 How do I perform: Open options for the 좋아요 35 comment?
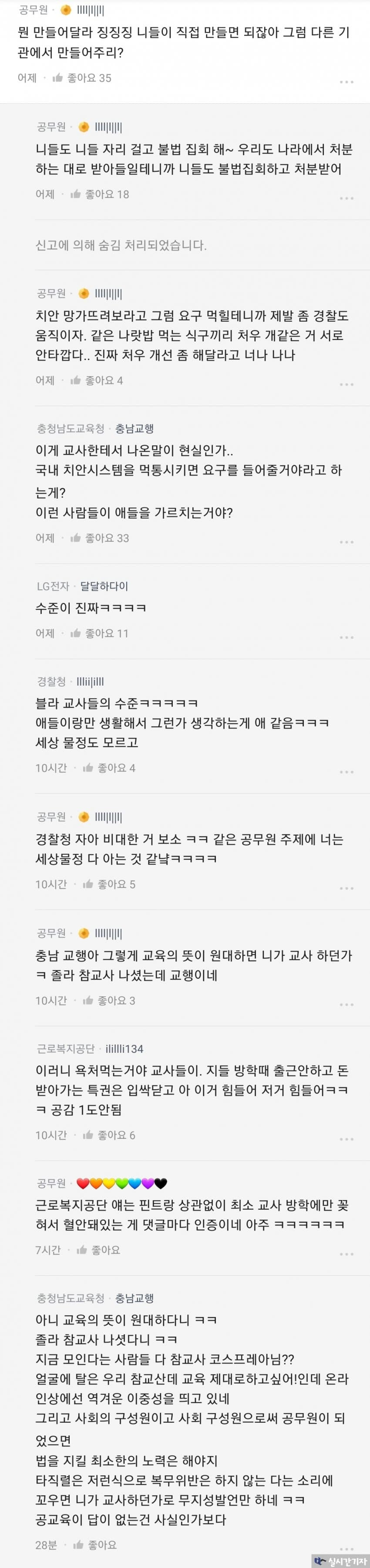[346, 82]
